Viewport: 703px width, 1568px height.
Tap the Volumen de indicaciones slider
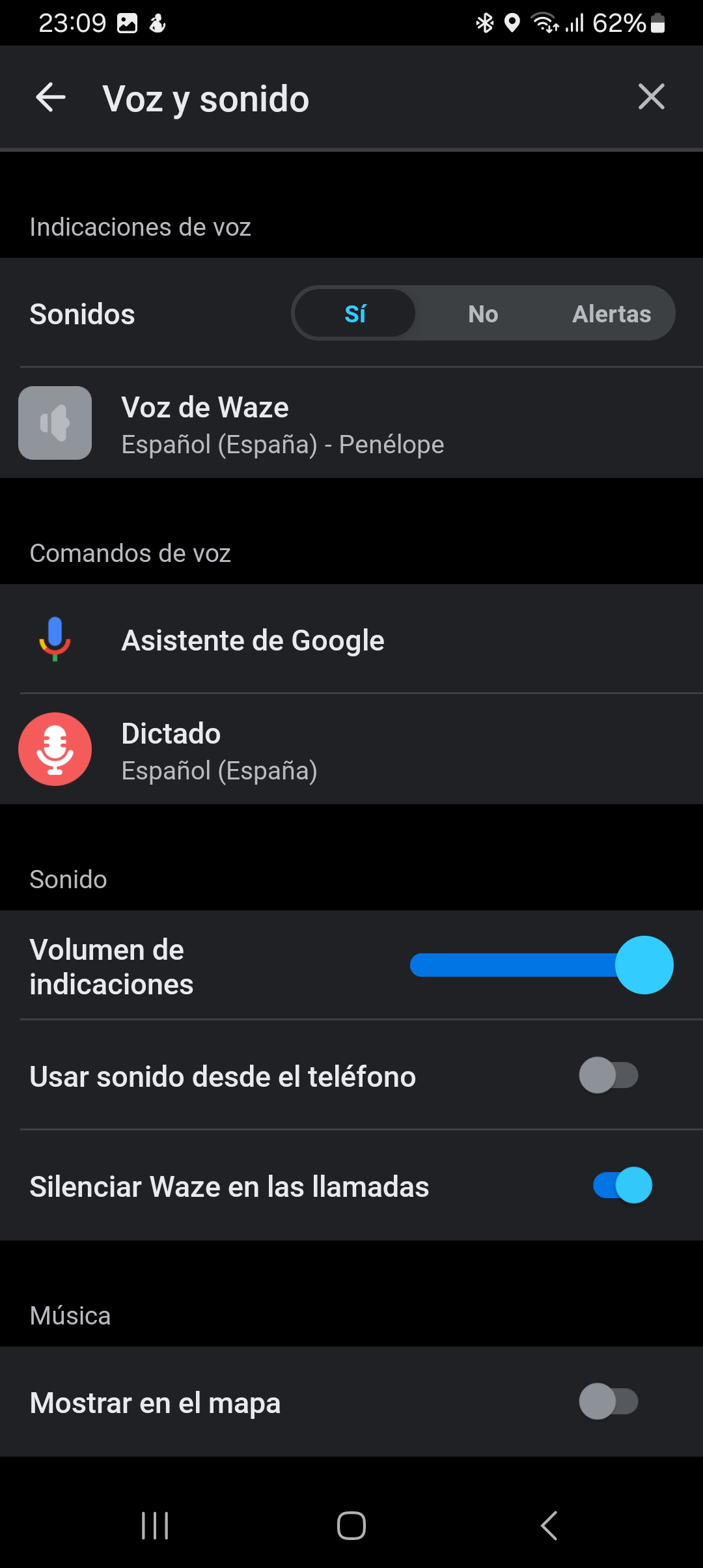click(x=541, y=965)
